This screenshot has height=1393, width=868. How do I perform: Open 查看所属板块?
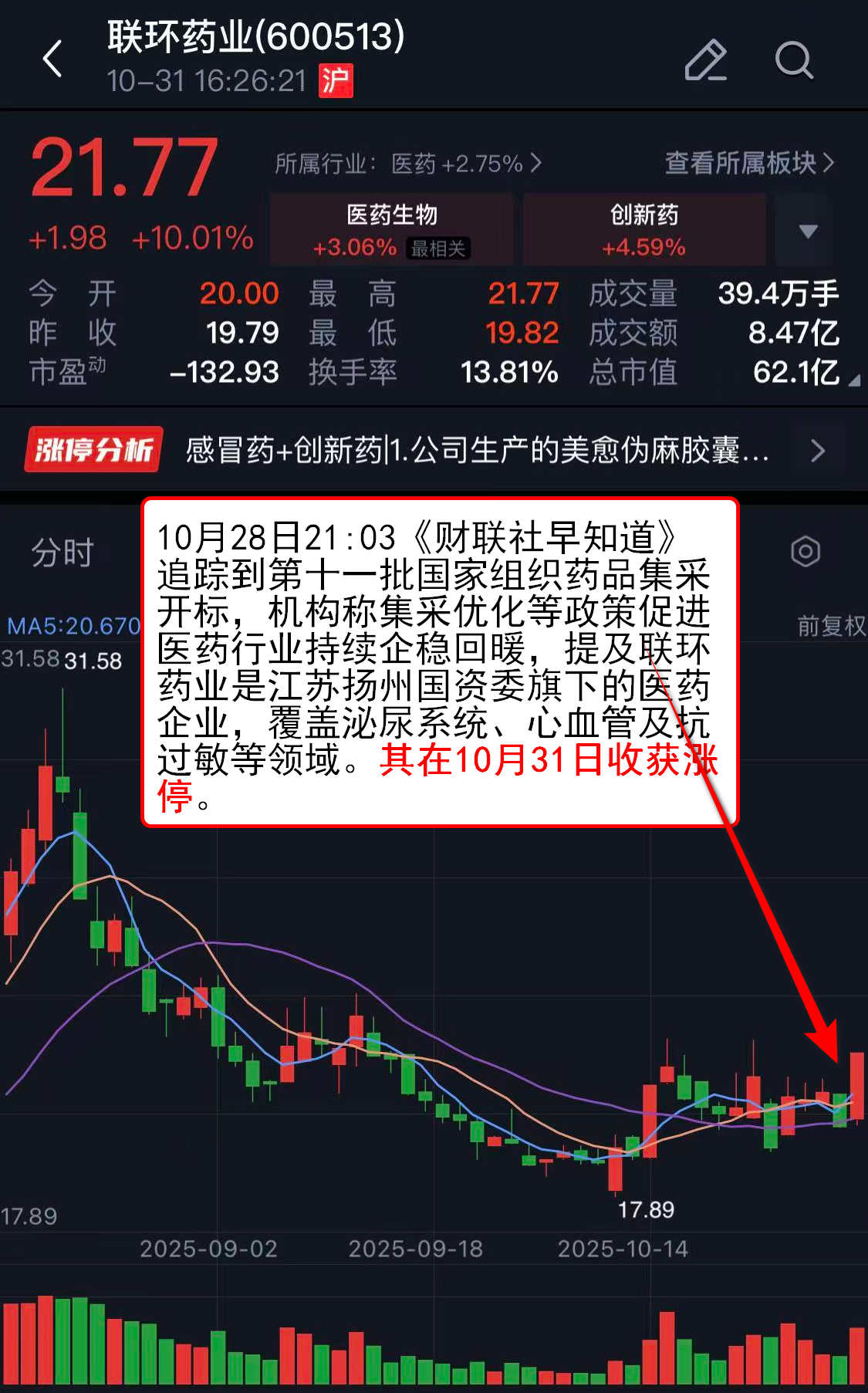[748, 163]
